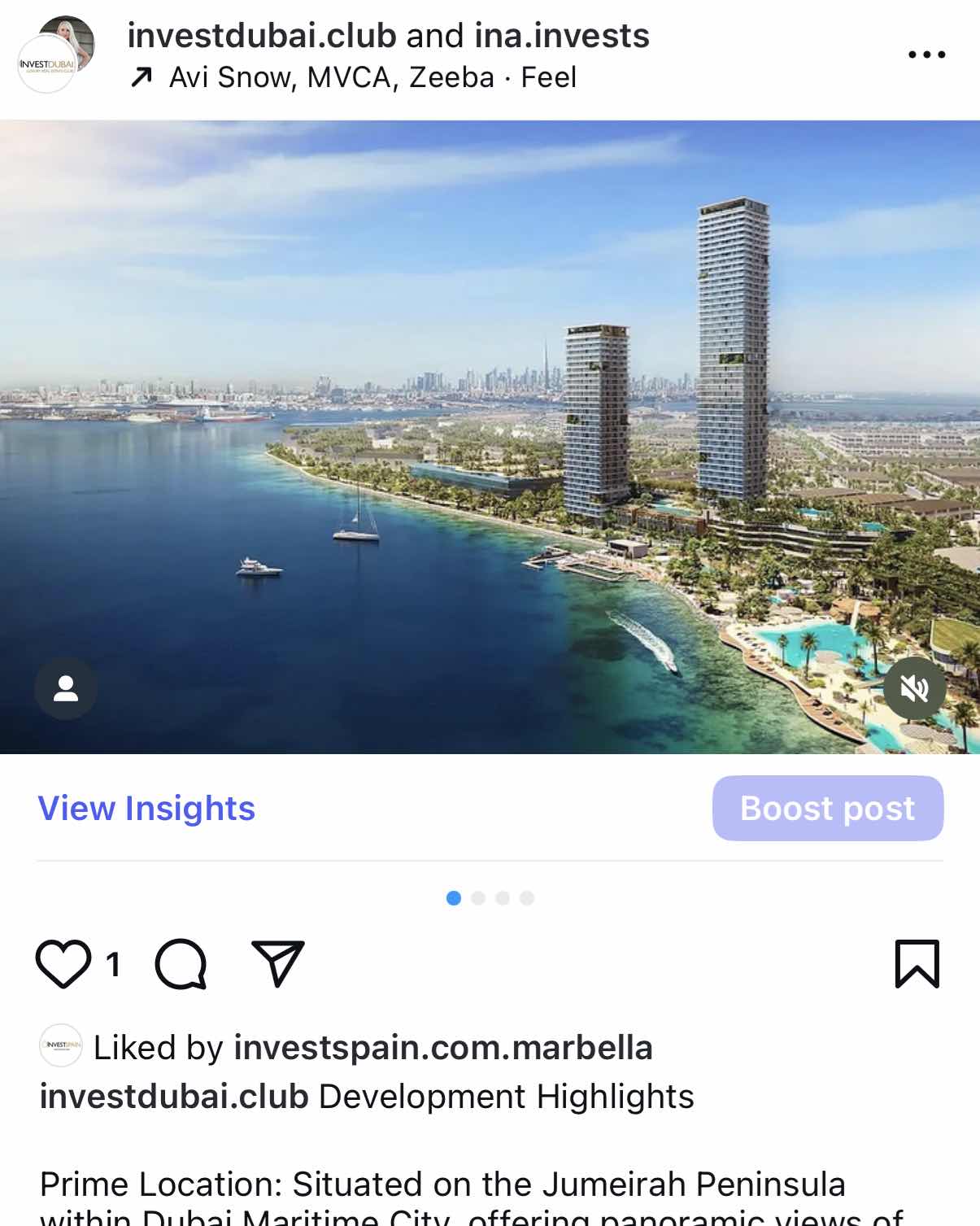Open the profile avatar in the header
The width and height of the screenshot is (980, 1226).
(55, 55)
